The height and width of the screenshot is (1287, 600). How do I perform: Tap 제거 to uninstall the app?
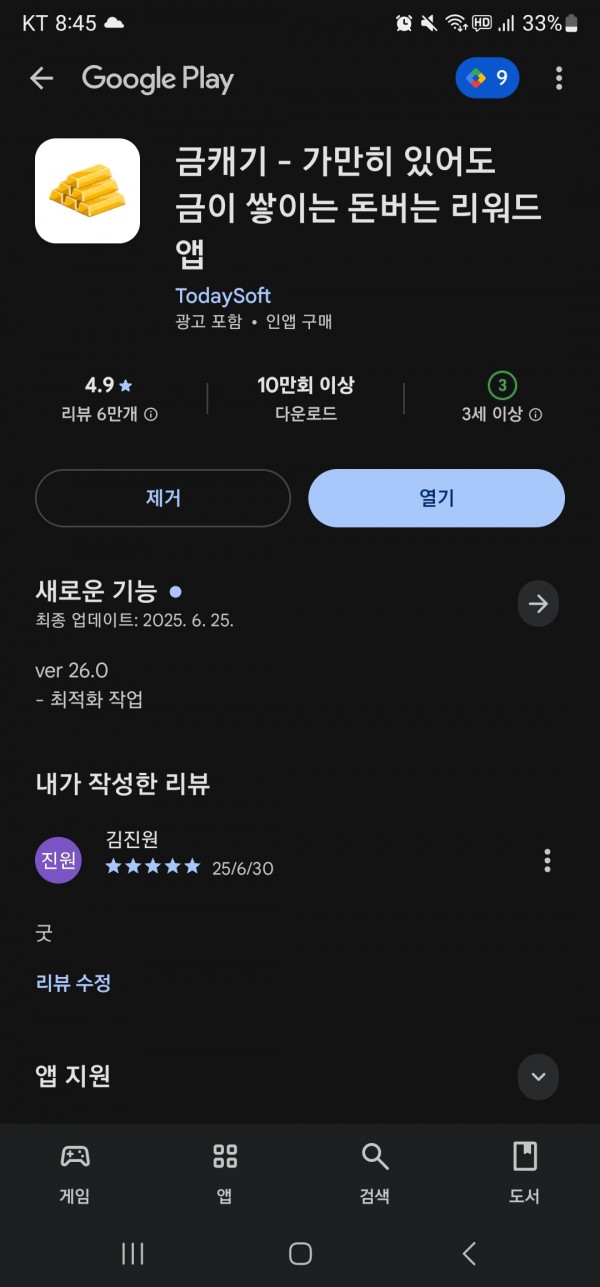click(163, 498)
